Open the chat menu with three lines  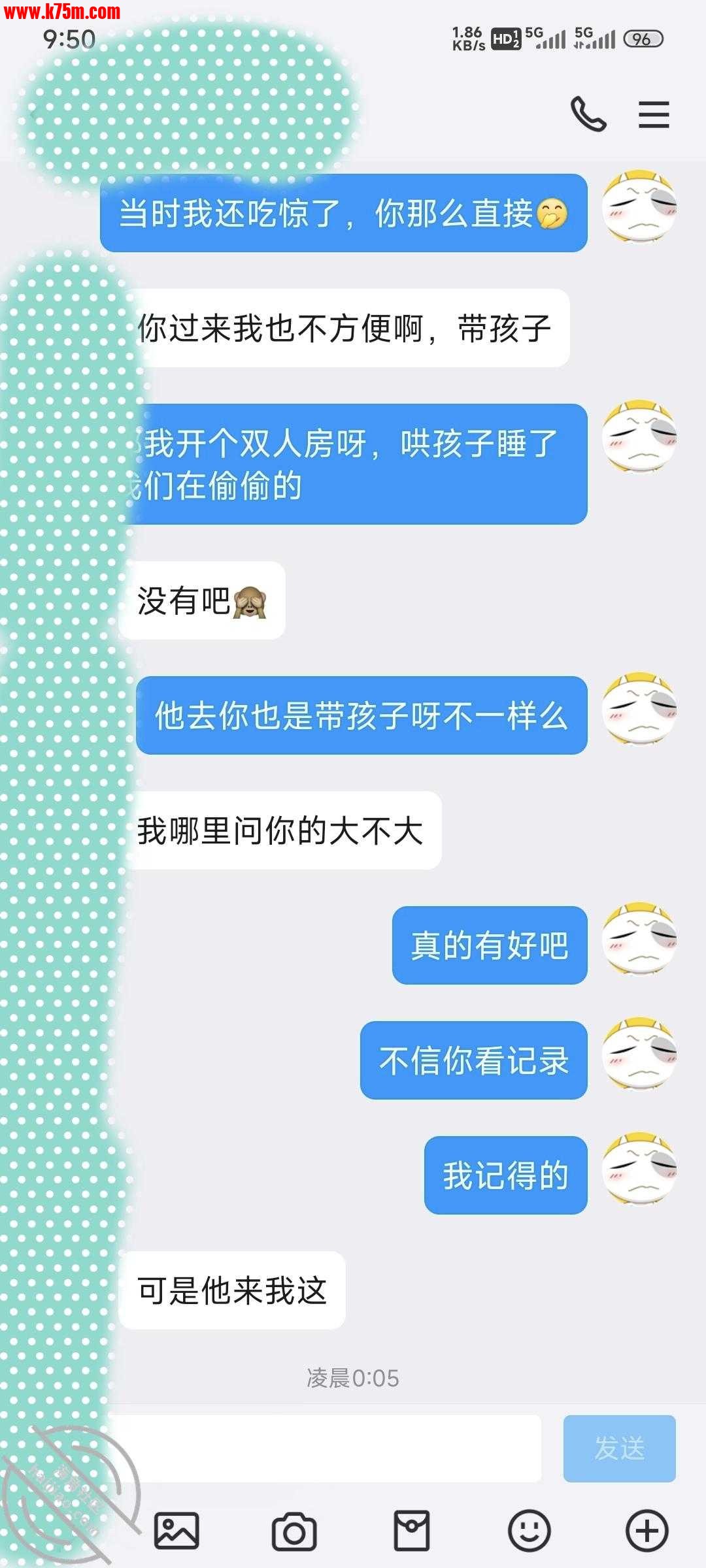[654, 115]
